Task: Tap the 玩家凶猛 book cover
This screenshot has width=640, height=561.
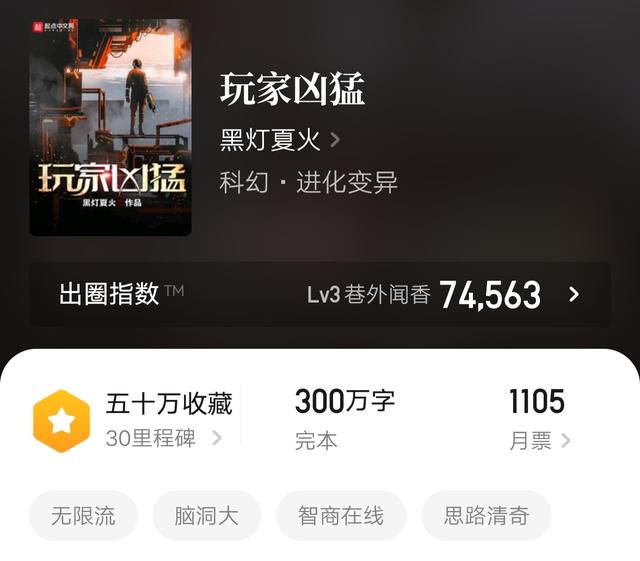Action: (110, 127)
